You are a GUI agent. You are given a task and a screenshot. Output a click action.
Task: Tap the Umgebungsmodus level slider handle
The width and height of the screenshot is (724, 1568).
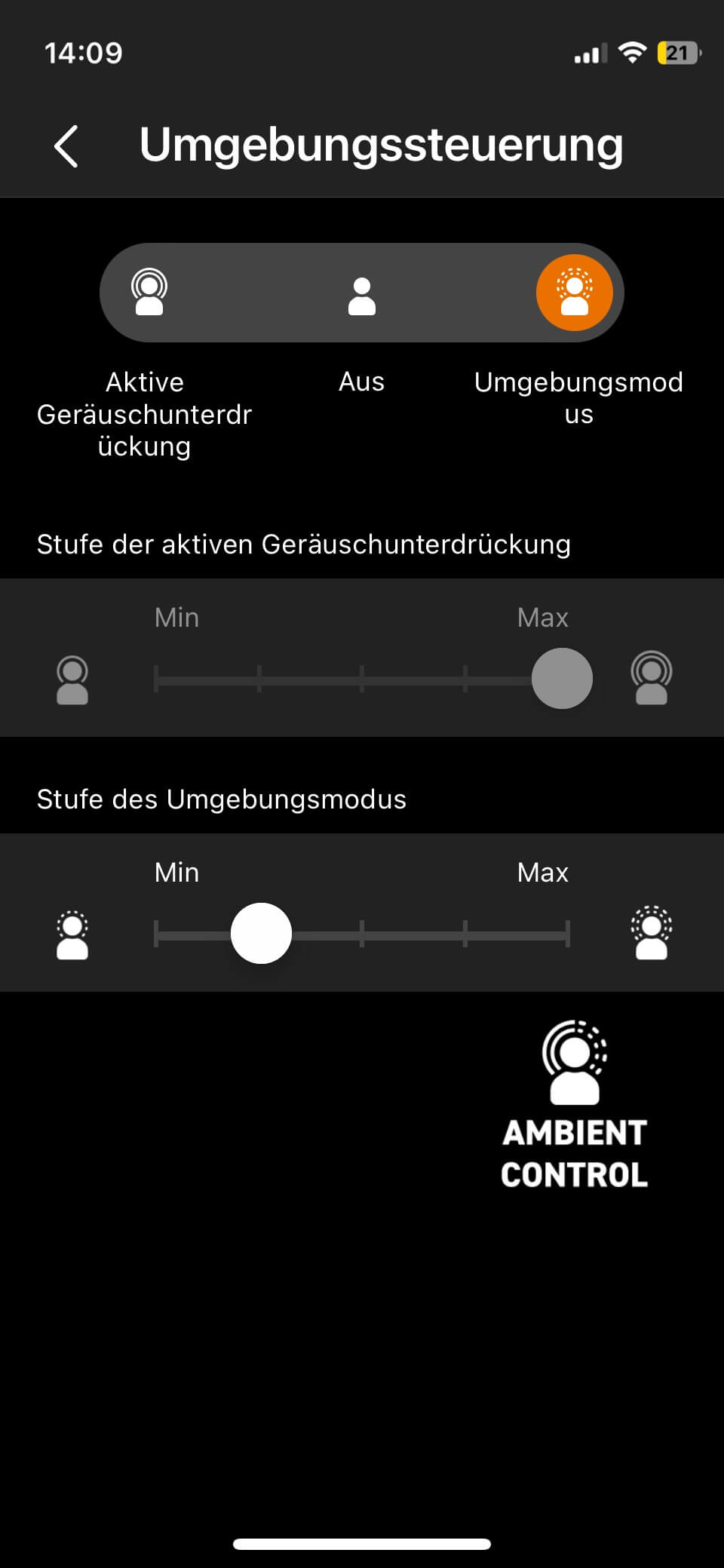point(261,934)
